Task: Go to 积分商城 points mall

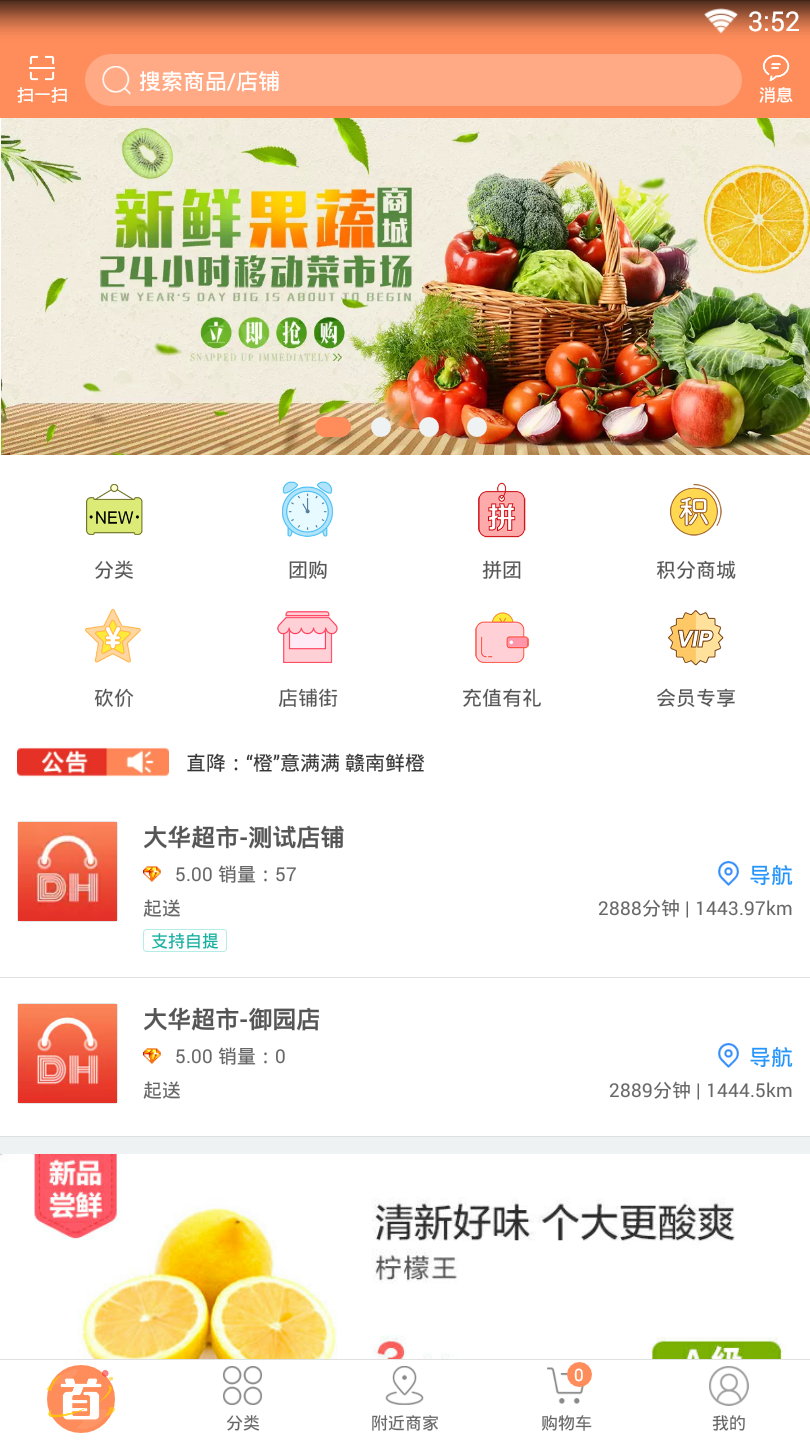Action: point(695,530)
